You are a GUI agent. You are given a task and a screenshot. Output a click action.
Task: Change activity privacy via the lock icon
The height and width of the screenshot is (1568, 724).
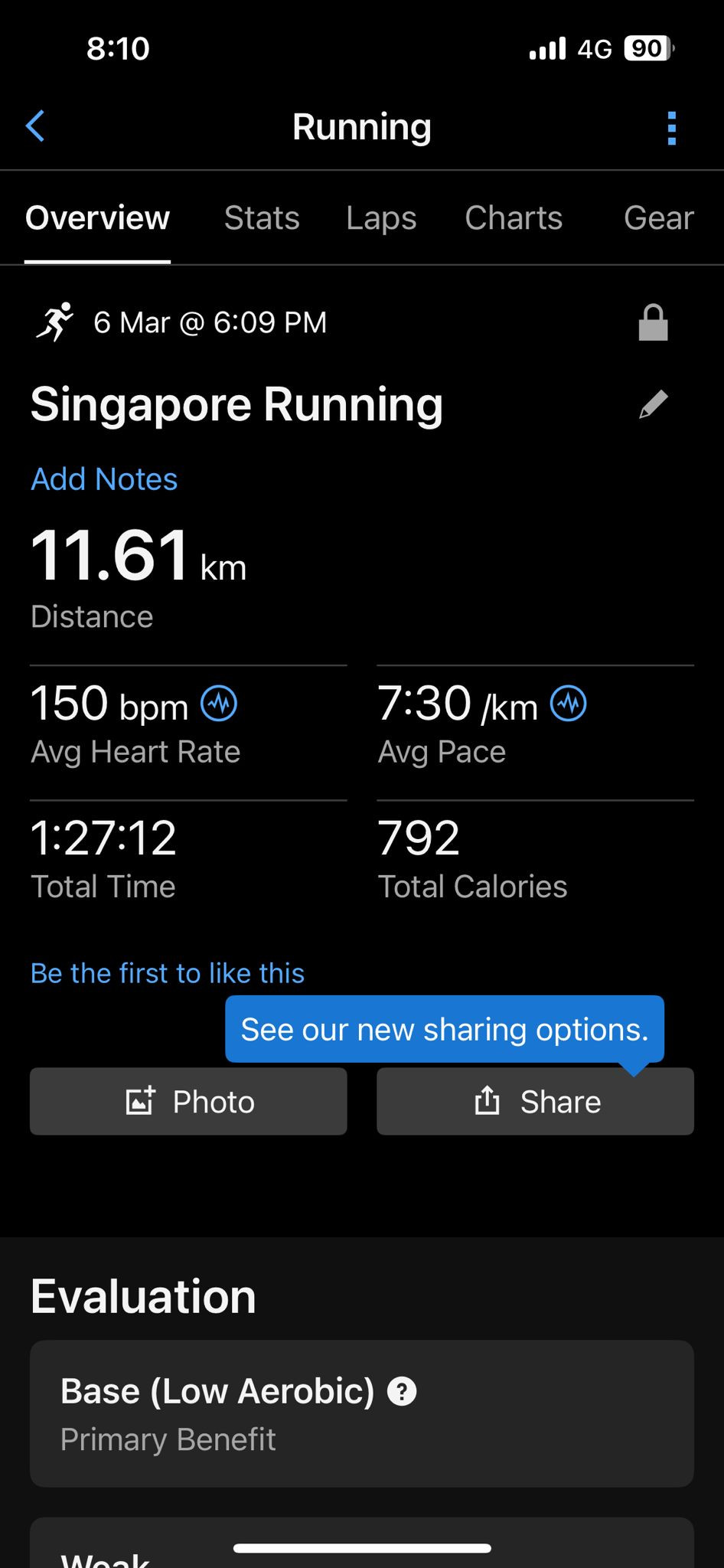[653, 322]
